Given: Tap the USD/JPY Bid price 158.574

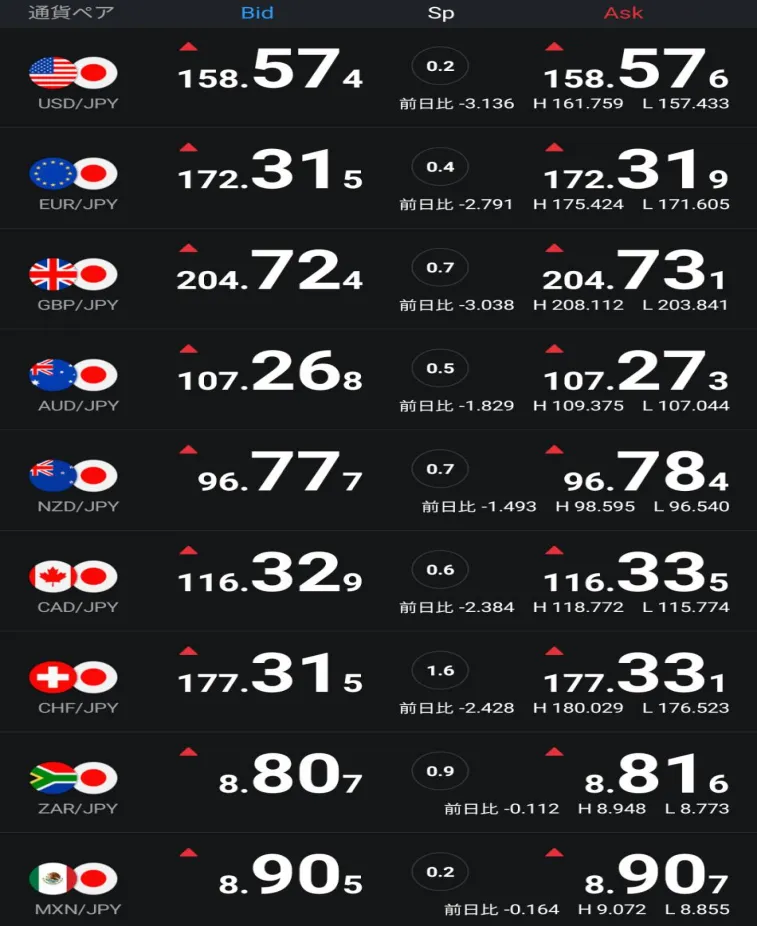Looking at the screenshot, I should [x=270, y=72].
